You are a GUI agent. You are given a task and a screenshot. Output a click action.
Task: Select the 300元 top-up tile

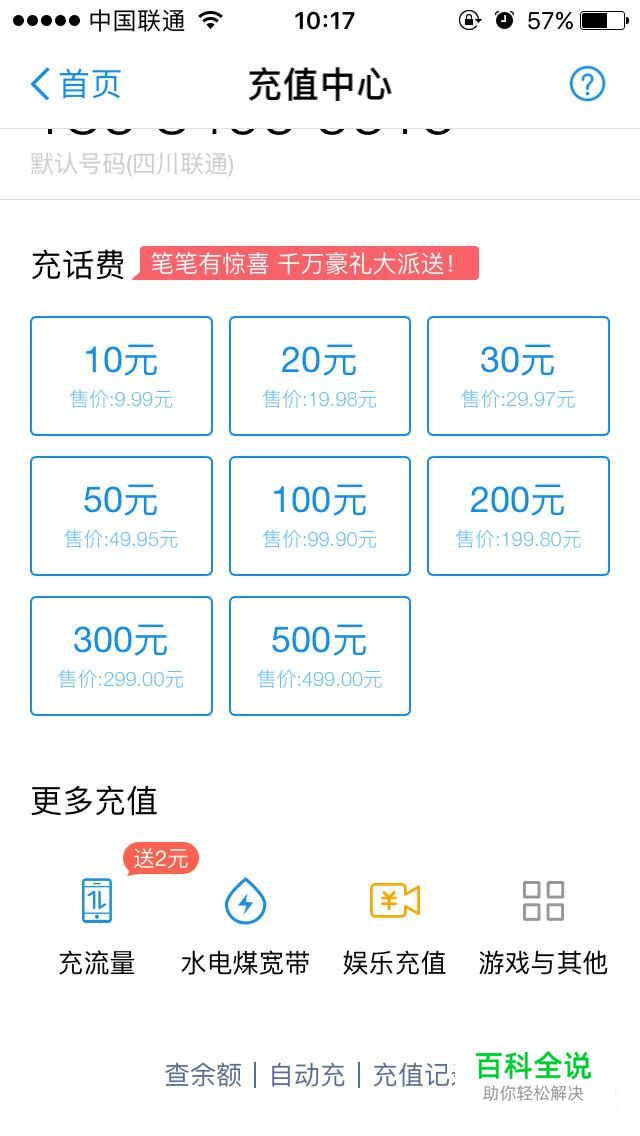pyautogui.click(x=121, y=656)
